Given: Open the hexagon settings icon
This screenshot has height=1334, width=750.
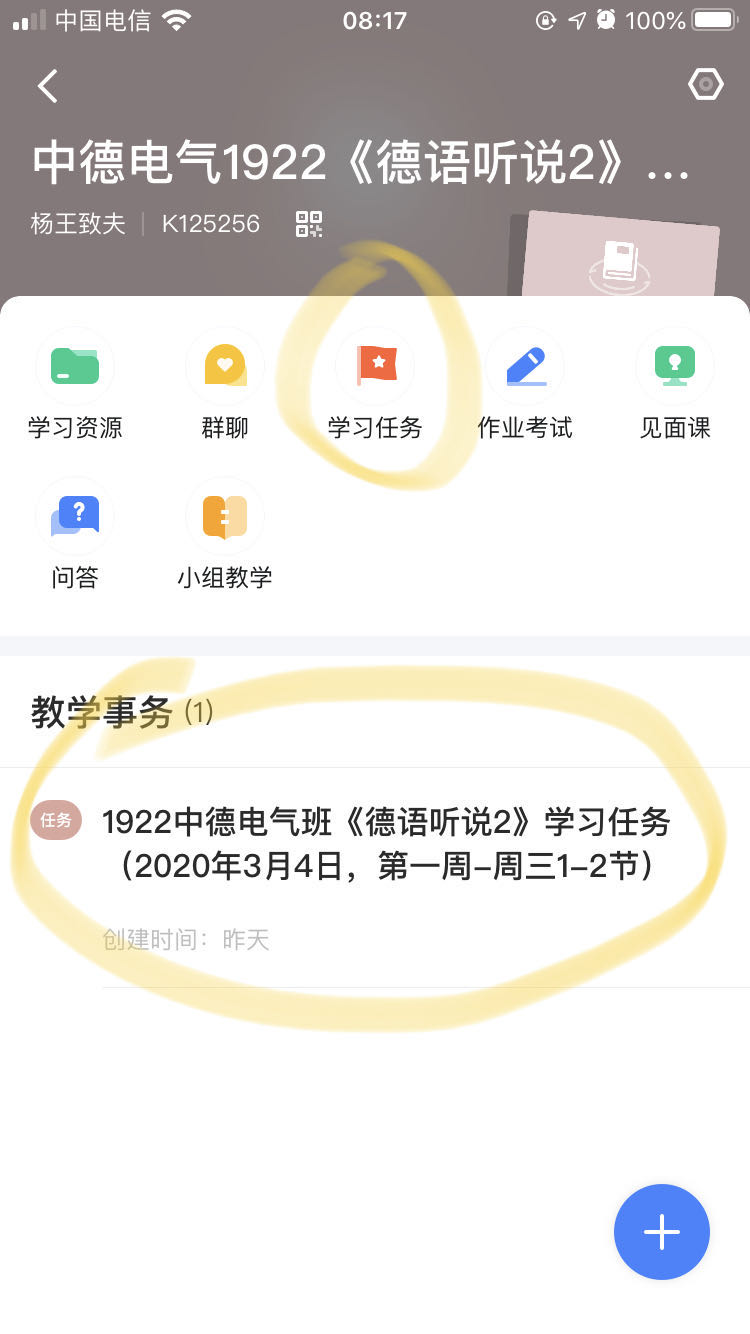Looking at the screenshot, I should coord(705,85).
